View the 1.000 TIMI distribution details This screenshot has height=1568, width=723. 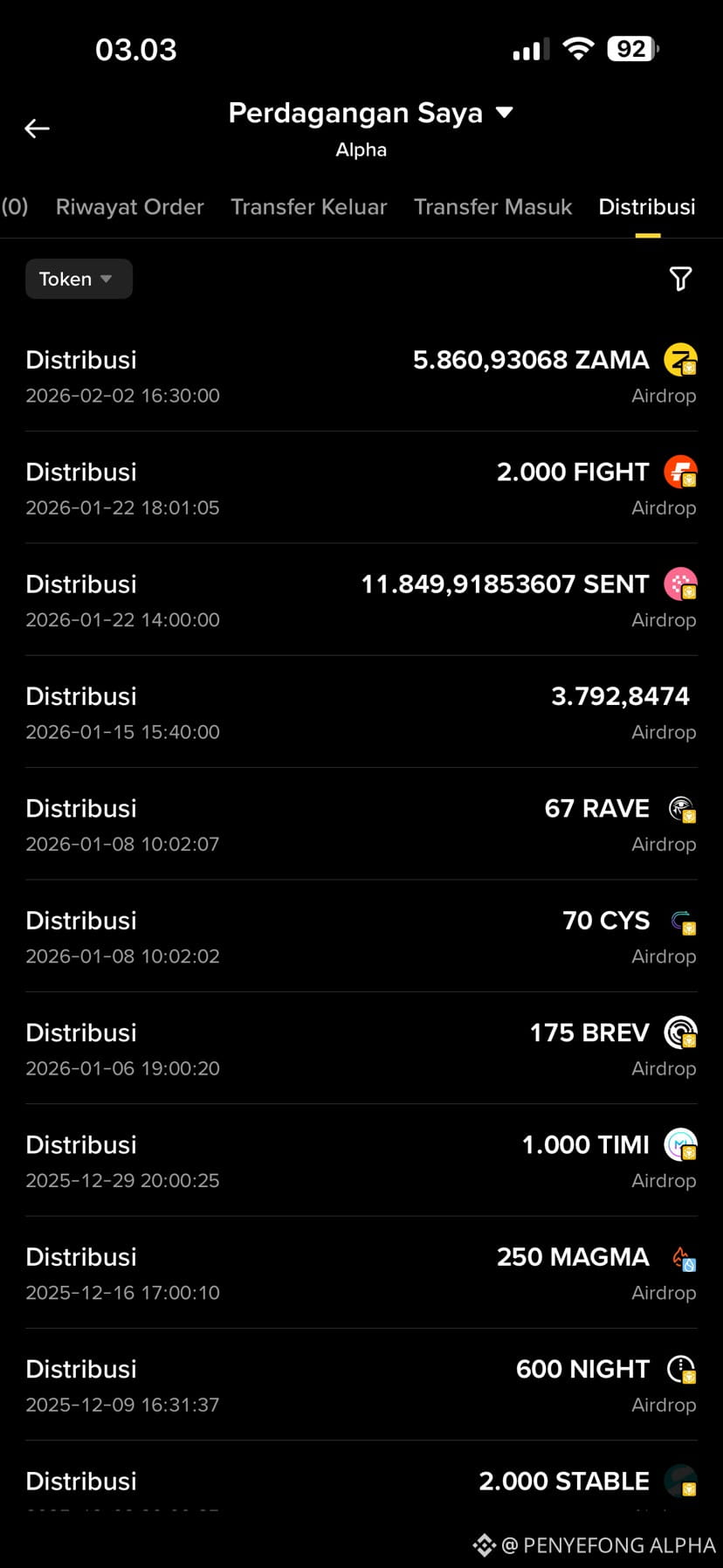361,1161
